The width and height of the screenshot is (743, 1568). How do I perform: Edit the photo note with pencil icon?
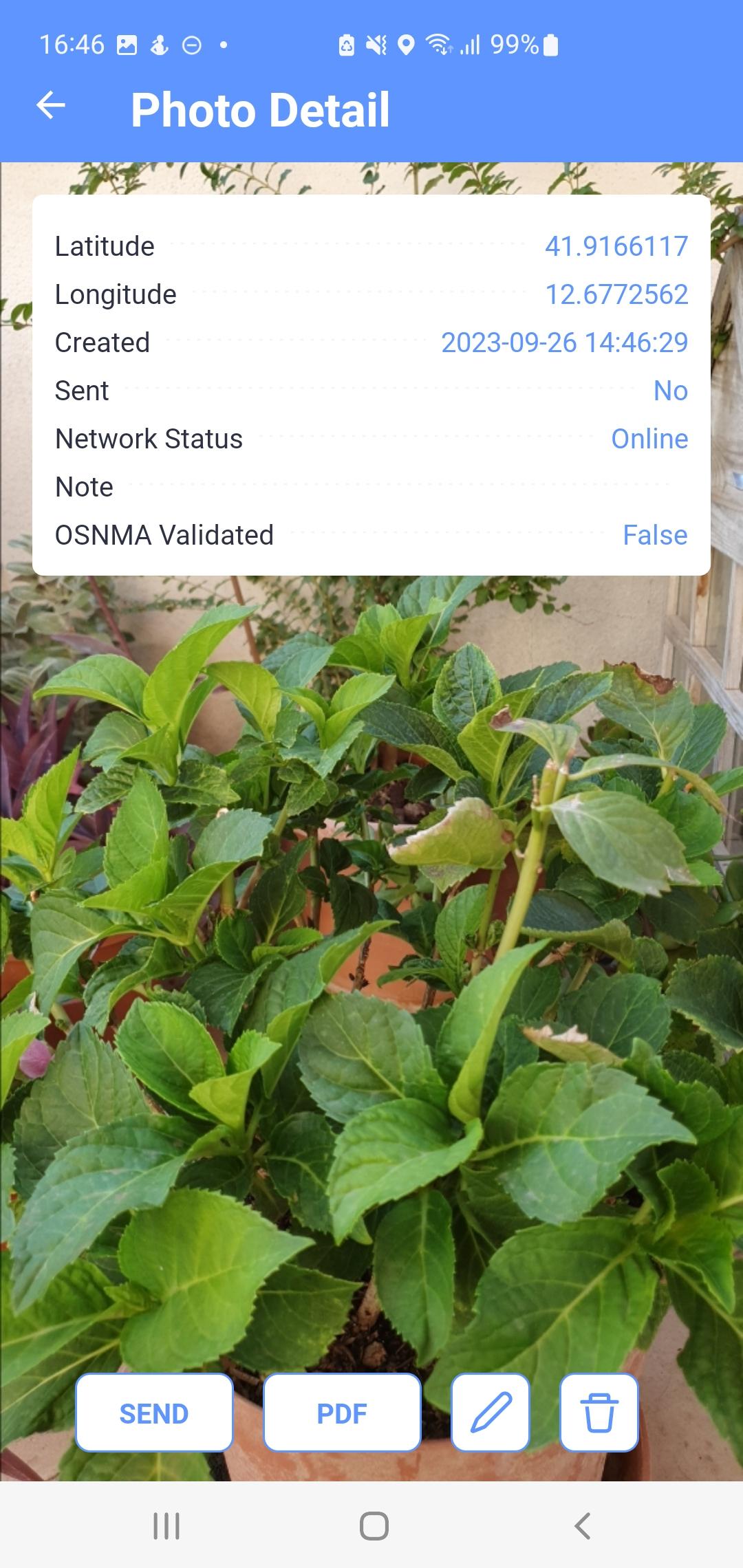point(491,1413)
